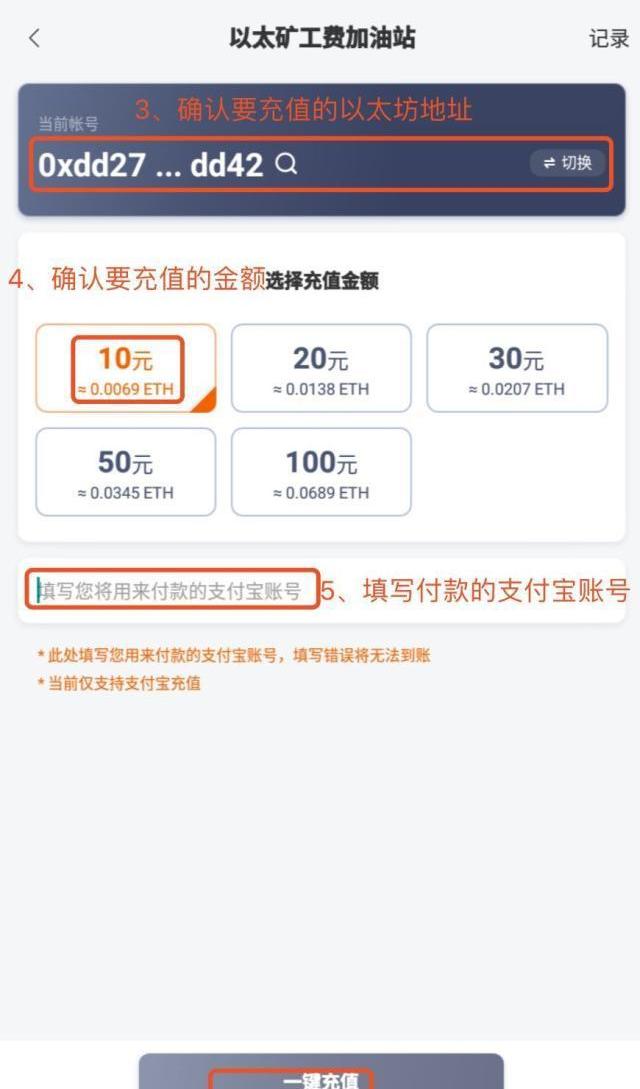This screenshot has width=640, height=1089.
Task: Select the 10元 recharge amount
Action: point(126,368)
